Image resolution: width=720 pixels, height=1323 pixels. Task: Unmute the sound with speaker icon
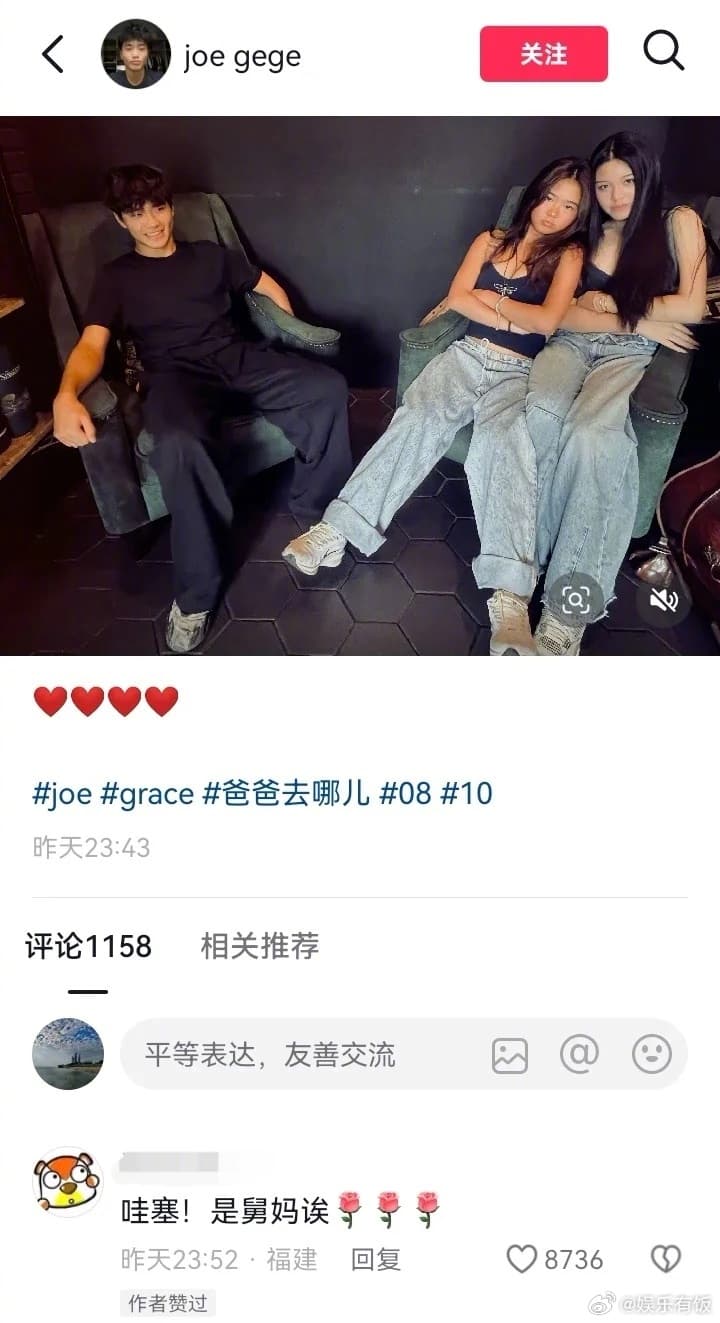[663, 599]
